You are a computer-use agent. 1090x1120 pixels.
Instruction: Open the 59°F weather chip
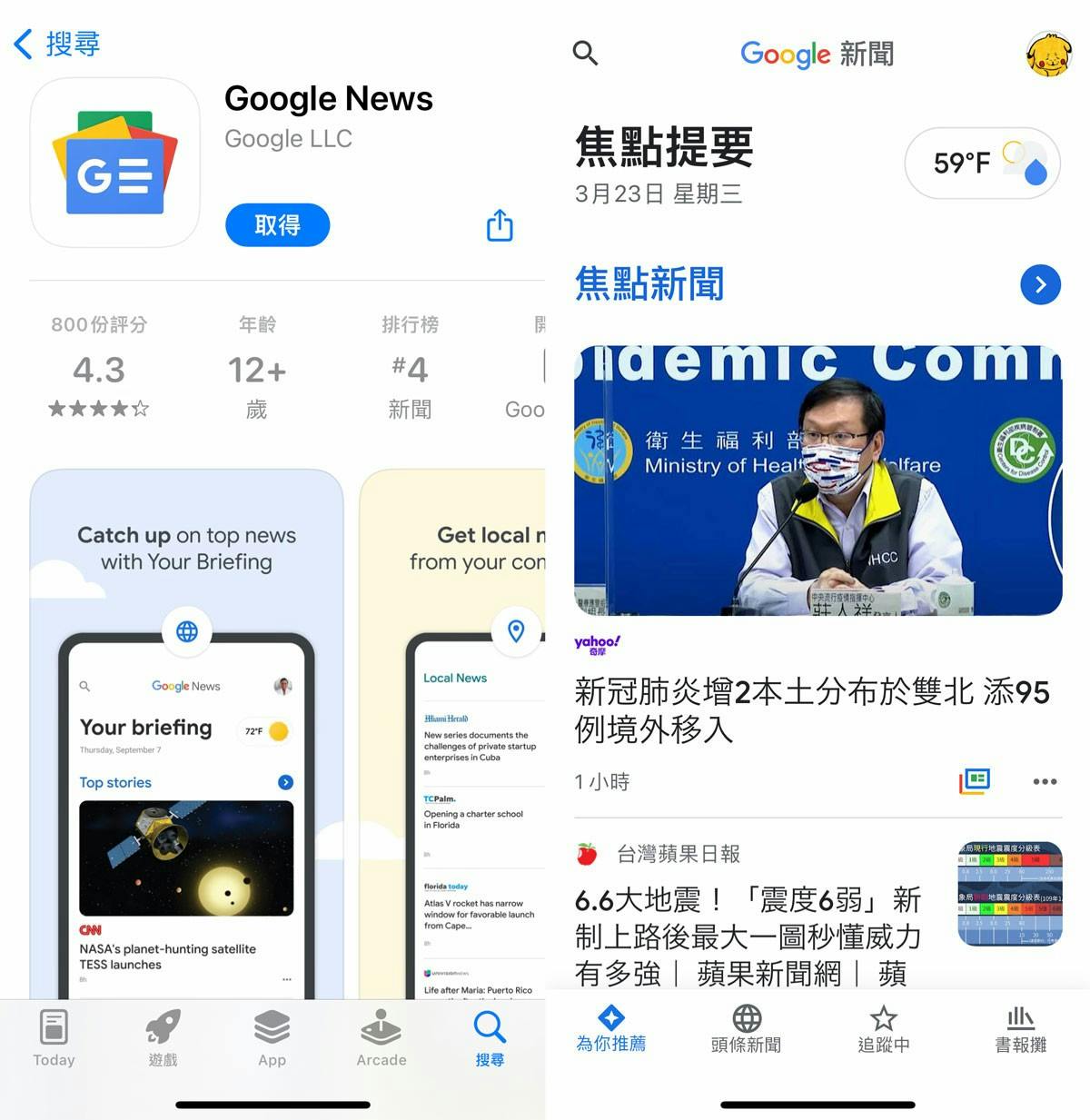pyautogui.click(x=982, y=164)
